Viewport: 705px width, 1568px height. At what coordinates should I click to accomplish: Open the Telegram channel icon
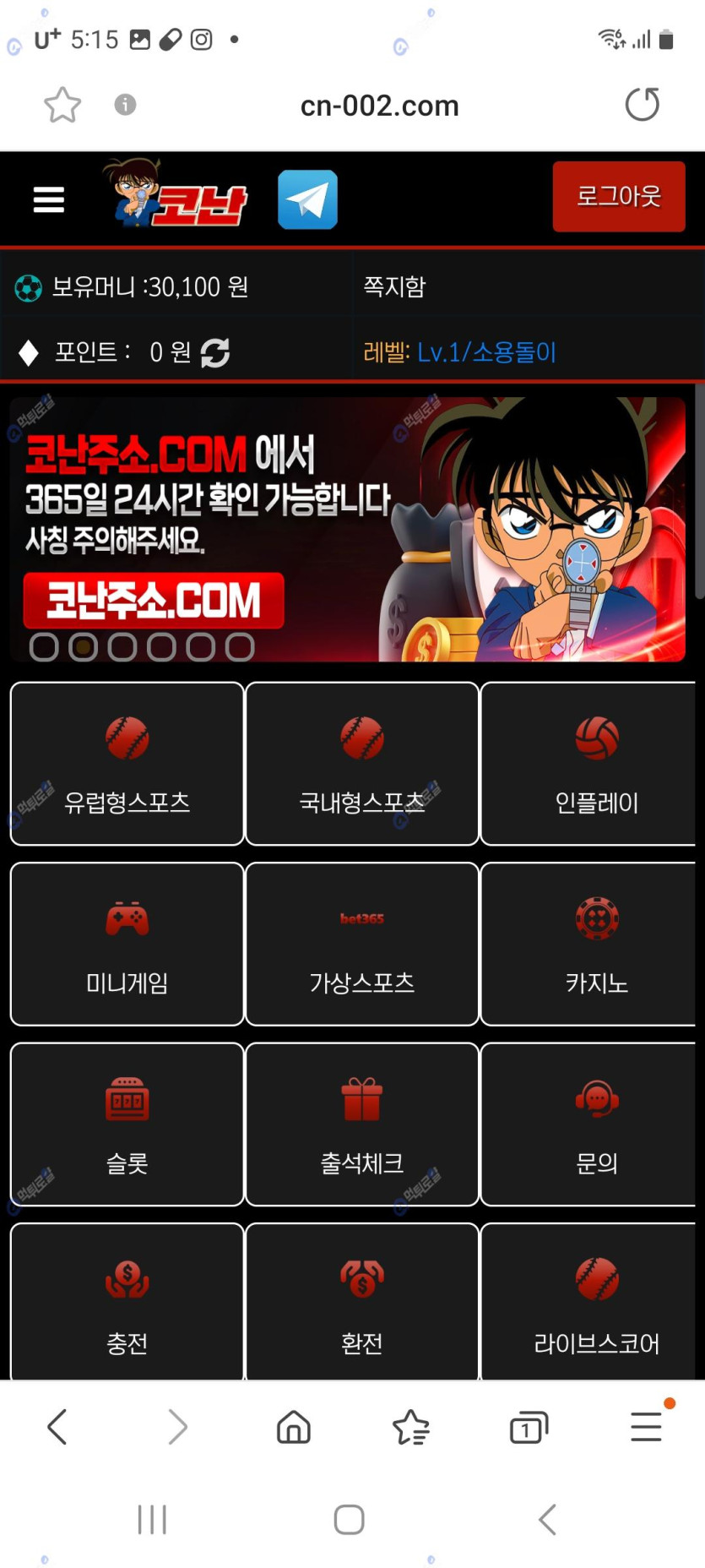coord(307,199)
